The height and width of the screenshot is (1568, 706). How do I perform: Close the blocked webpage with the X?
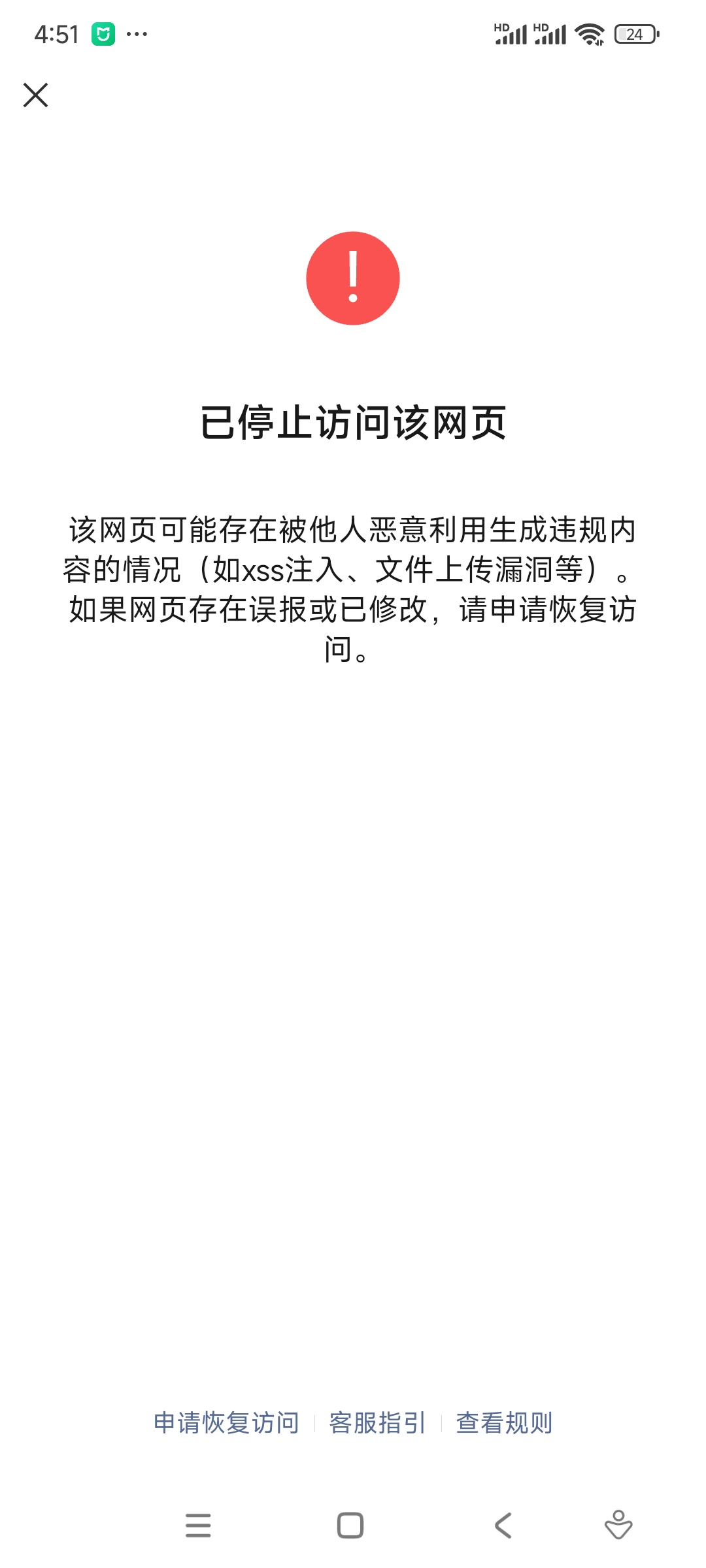[x=35, y=95]
